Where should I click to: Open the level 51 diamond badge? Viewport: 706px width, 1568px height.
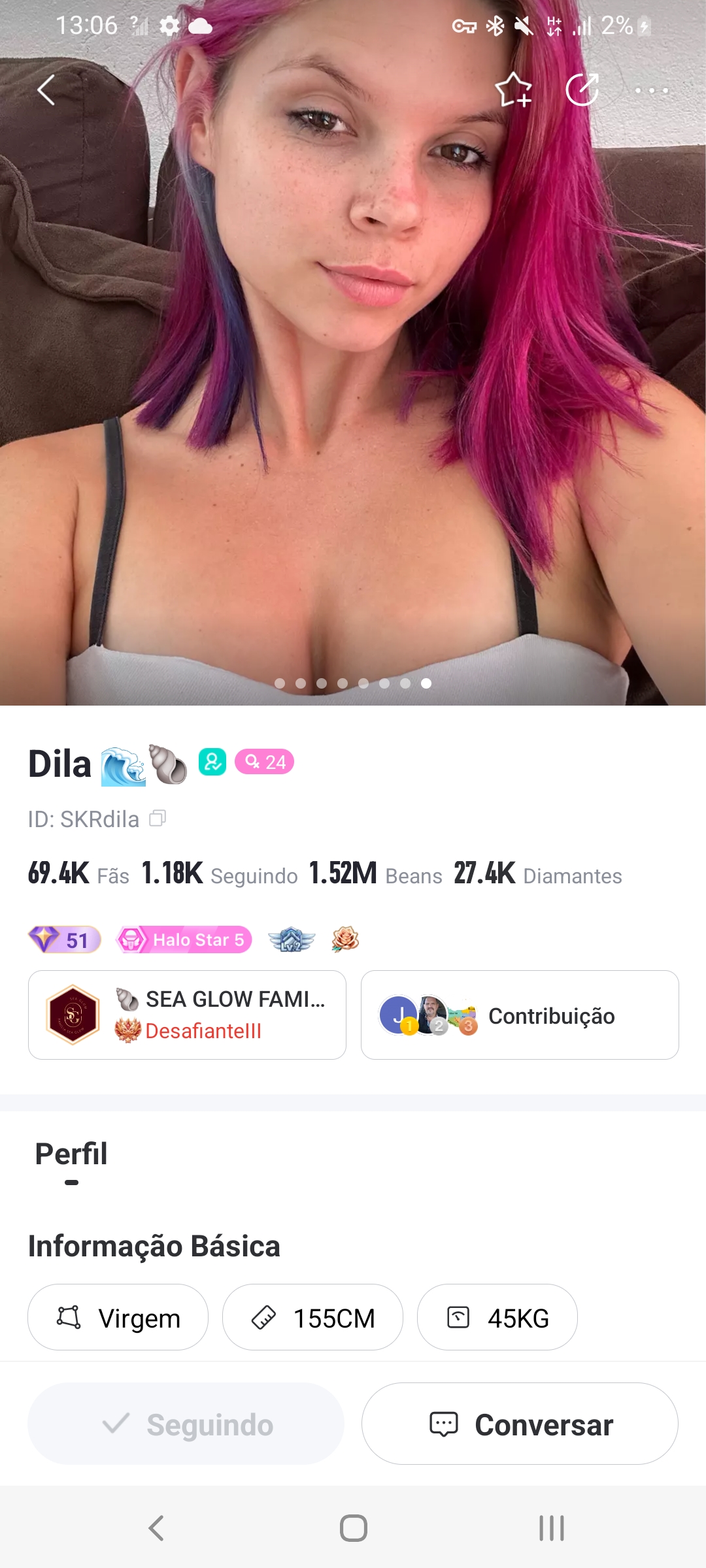click(x=65, y=939)
